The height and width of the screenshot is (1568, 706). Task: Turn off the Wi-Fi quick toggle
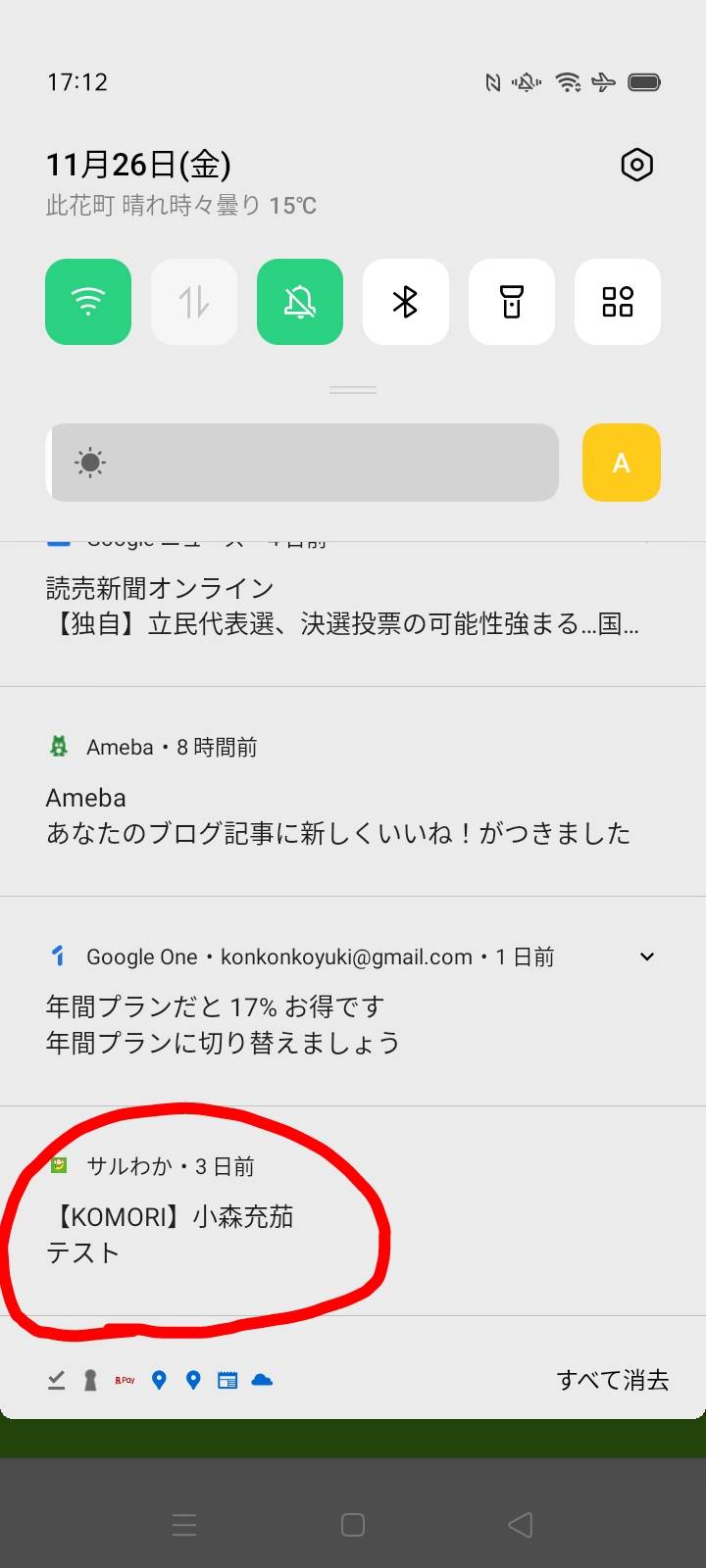point(88,302)
